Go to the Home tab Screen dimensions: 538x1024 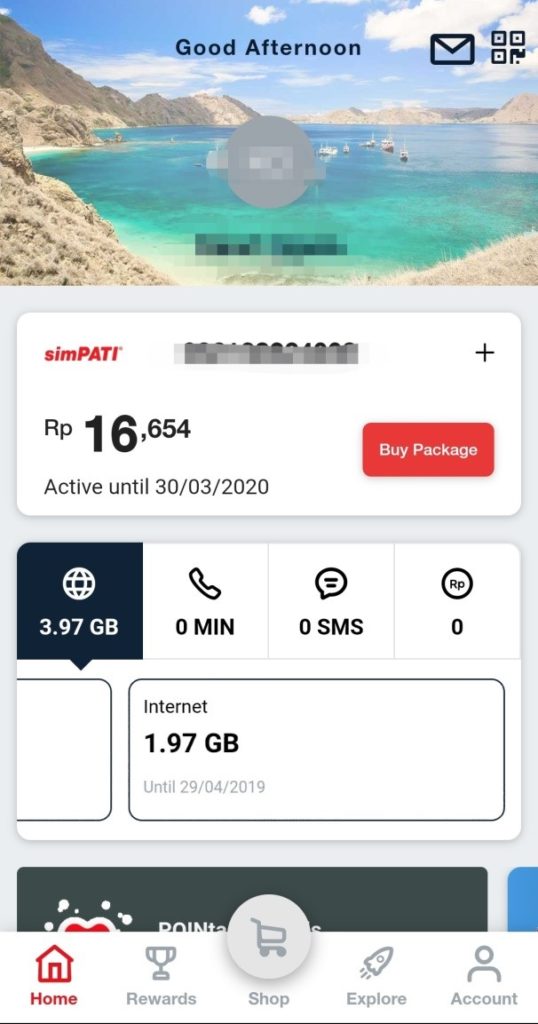54,975
